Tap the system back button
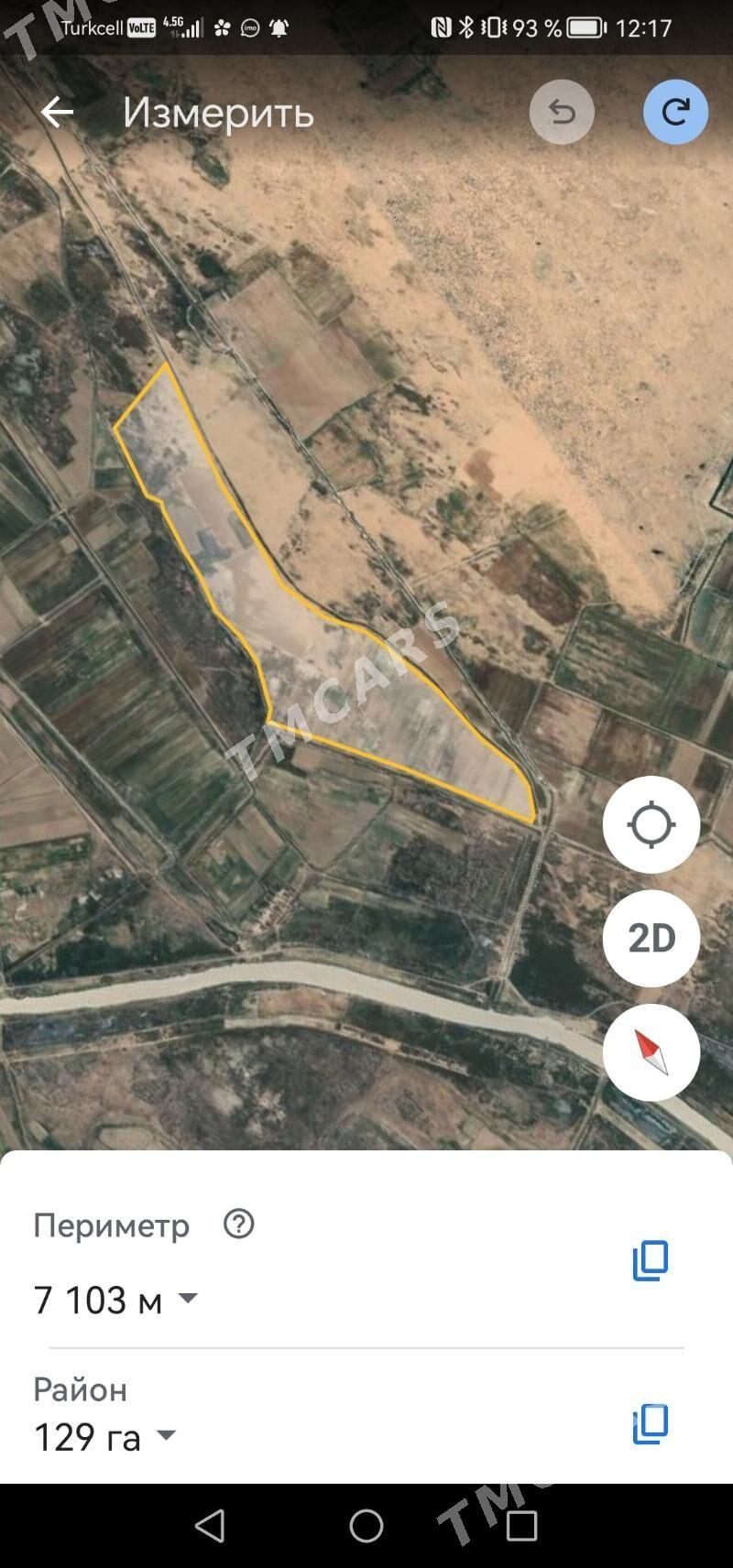The height and width of the screenshot is (1568, 733). point(211,1526)
